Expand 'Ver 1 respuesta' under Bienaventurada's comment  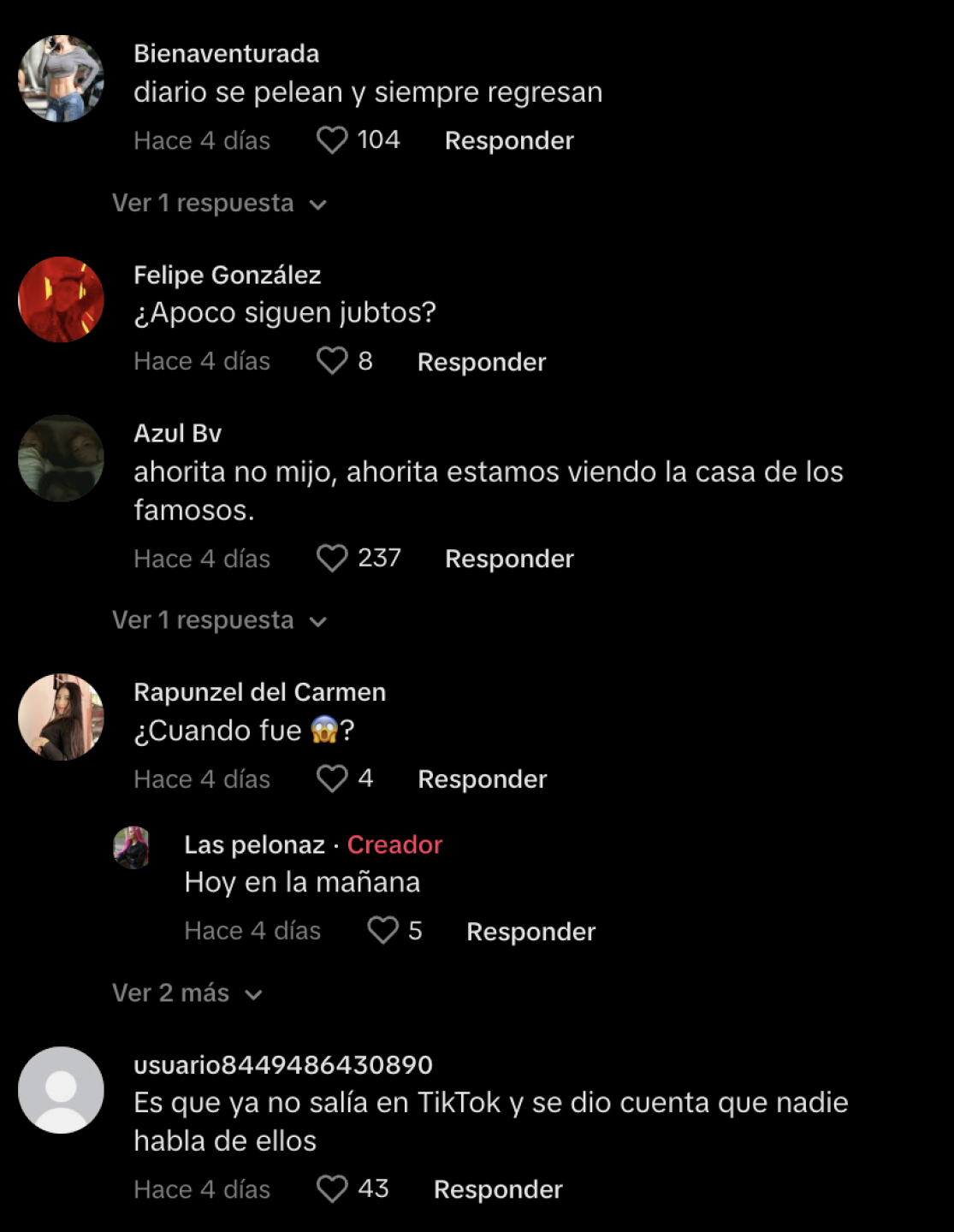[x=204, y=203]
